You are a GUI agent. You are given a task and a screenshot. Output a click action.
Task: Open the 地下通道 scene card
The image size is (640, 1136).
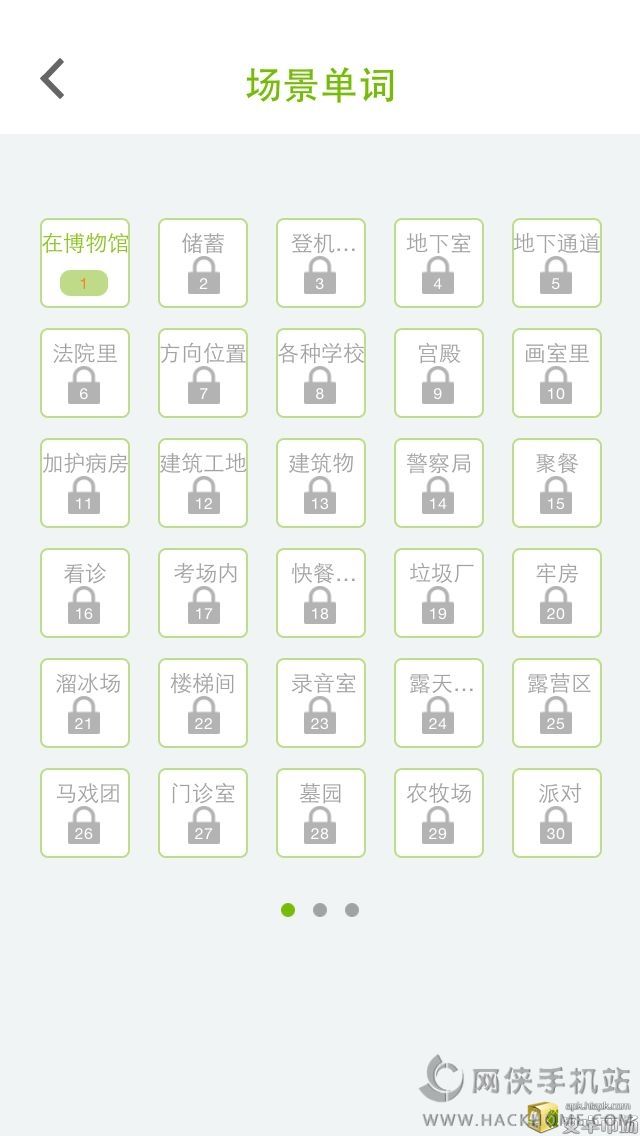[557, 263]
